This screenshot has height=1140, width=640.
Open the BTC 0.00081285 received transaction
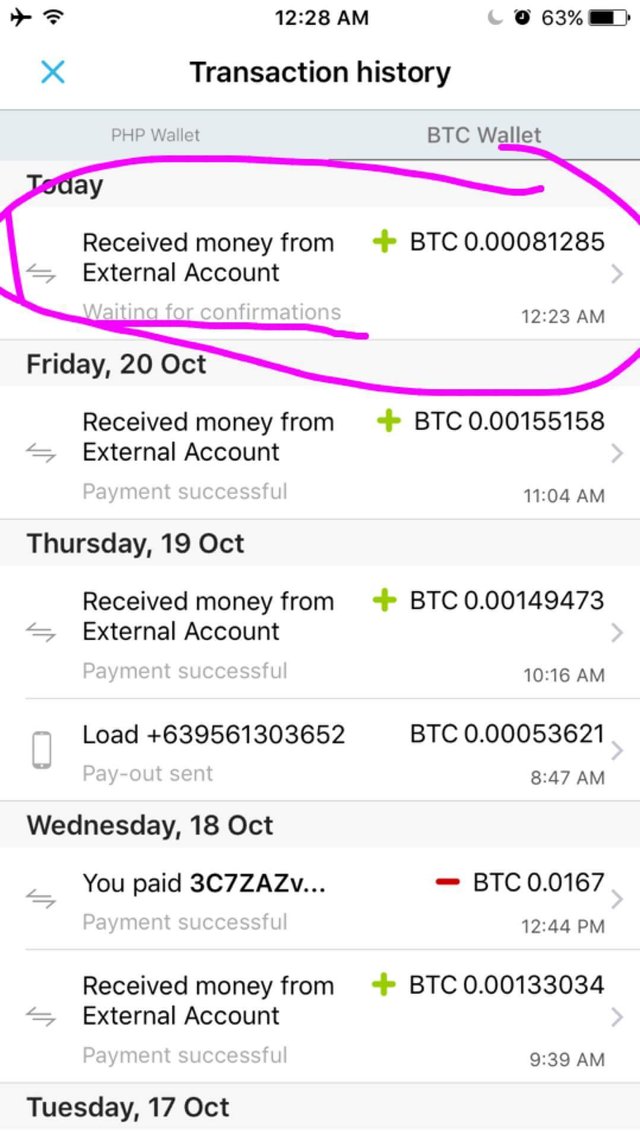[320, 274]
